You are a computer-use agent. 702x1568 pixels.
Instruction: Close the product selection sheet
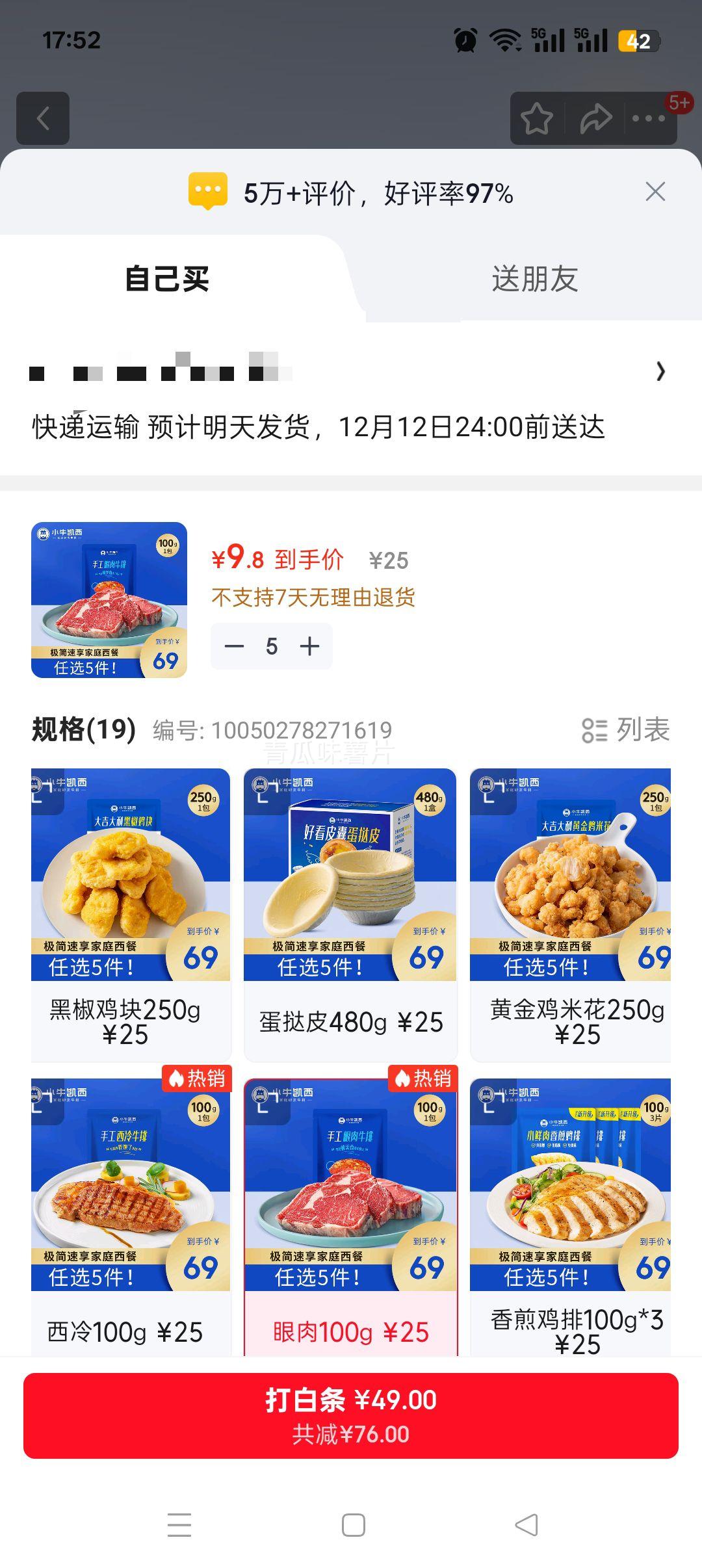(x=656, y=192)
